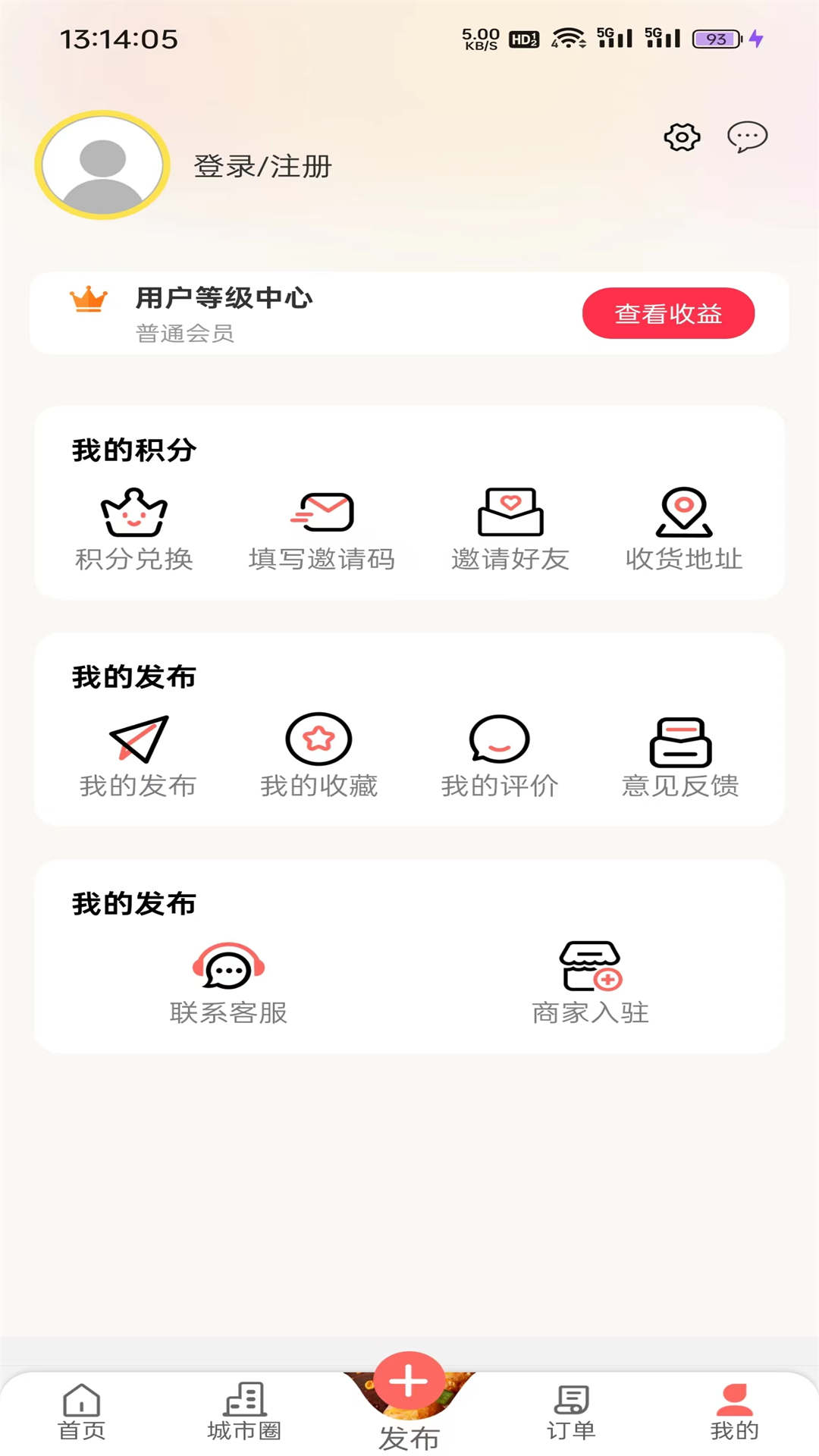This screenshot has height=1456, width=819.
Task: Open 商家入驻 merchant registration
Action: click(x=590, y=983)
